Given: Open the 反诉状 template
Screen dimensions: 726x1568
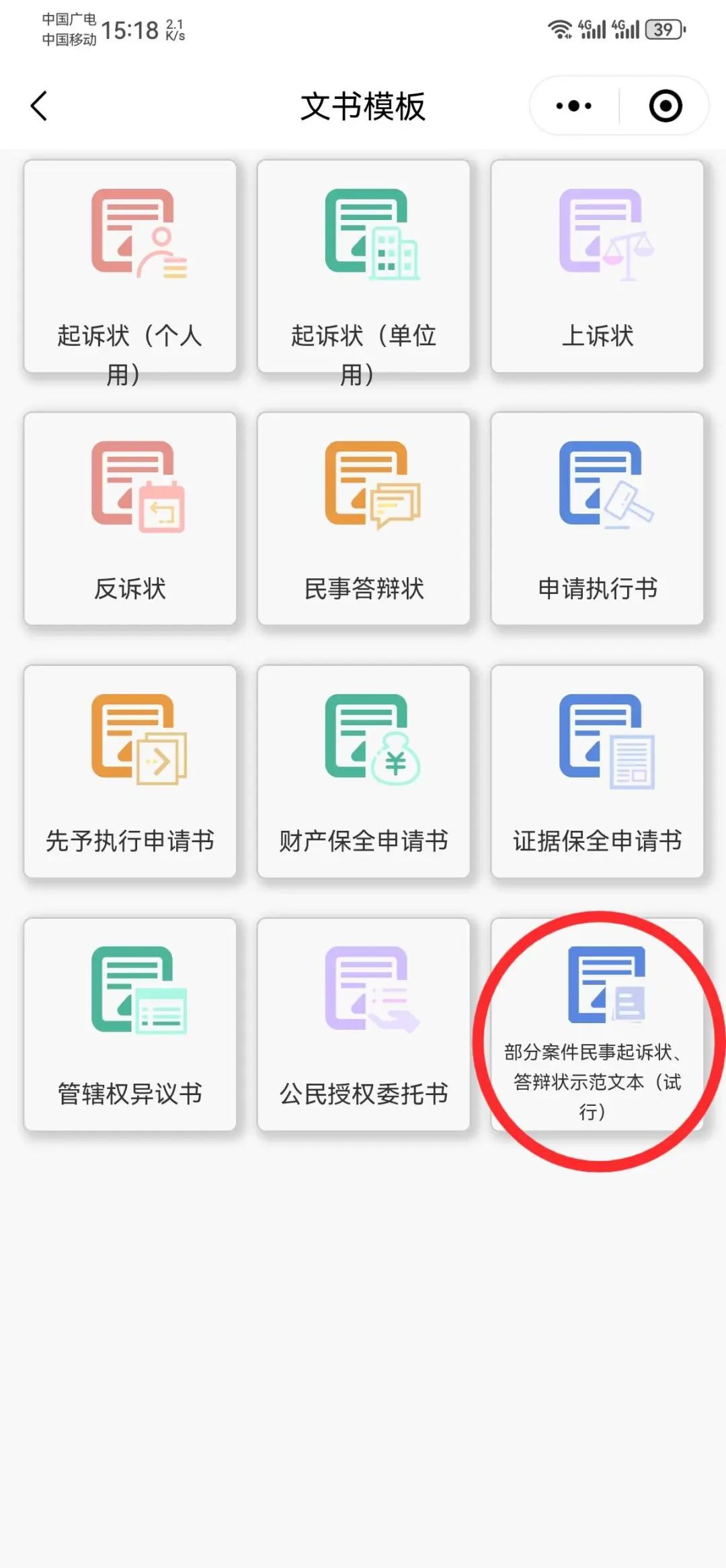Looking at the screenshot, I should point(130,519).
